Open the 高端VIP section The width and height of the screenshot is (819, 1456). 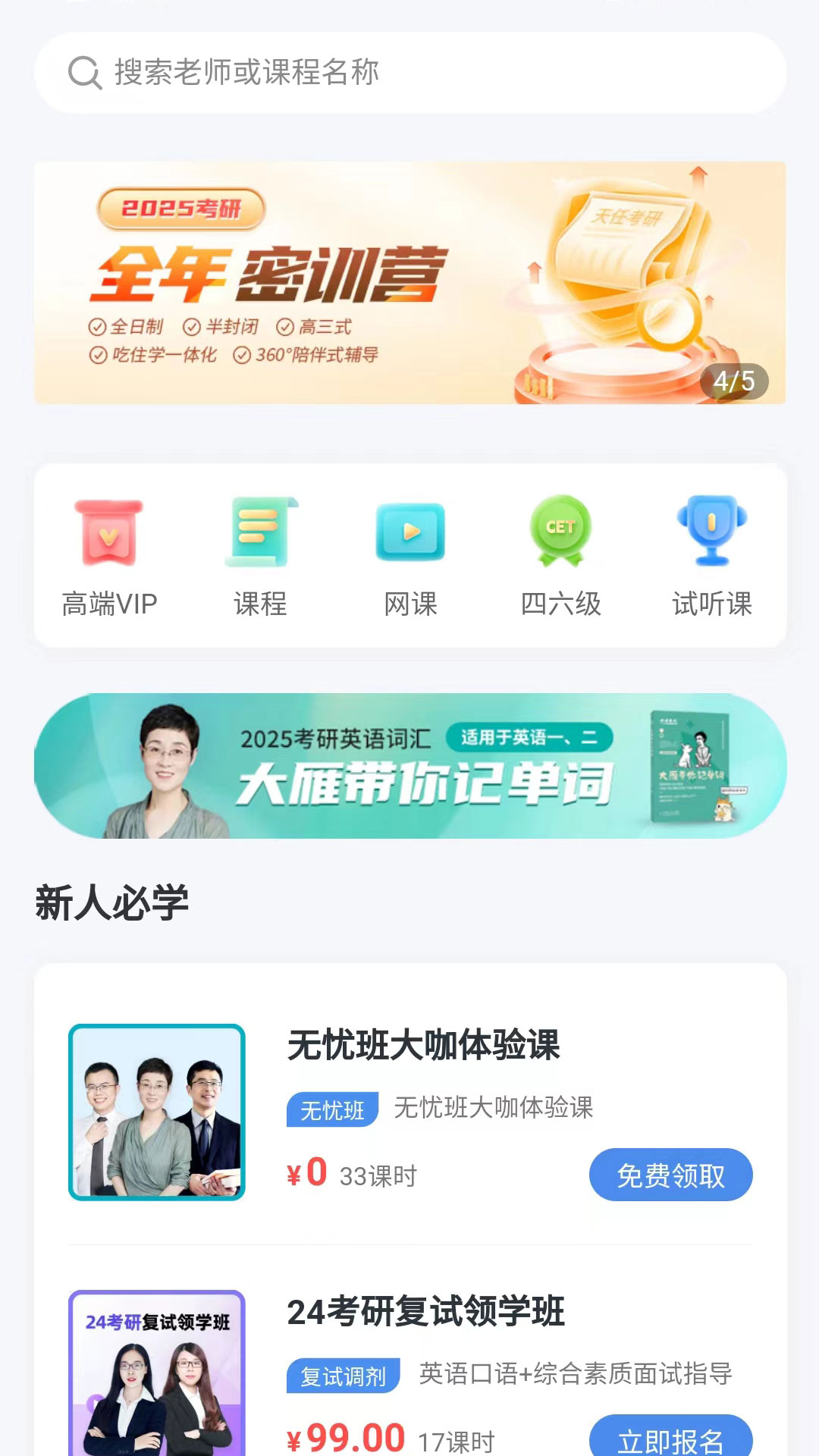[x=109, y=557]
